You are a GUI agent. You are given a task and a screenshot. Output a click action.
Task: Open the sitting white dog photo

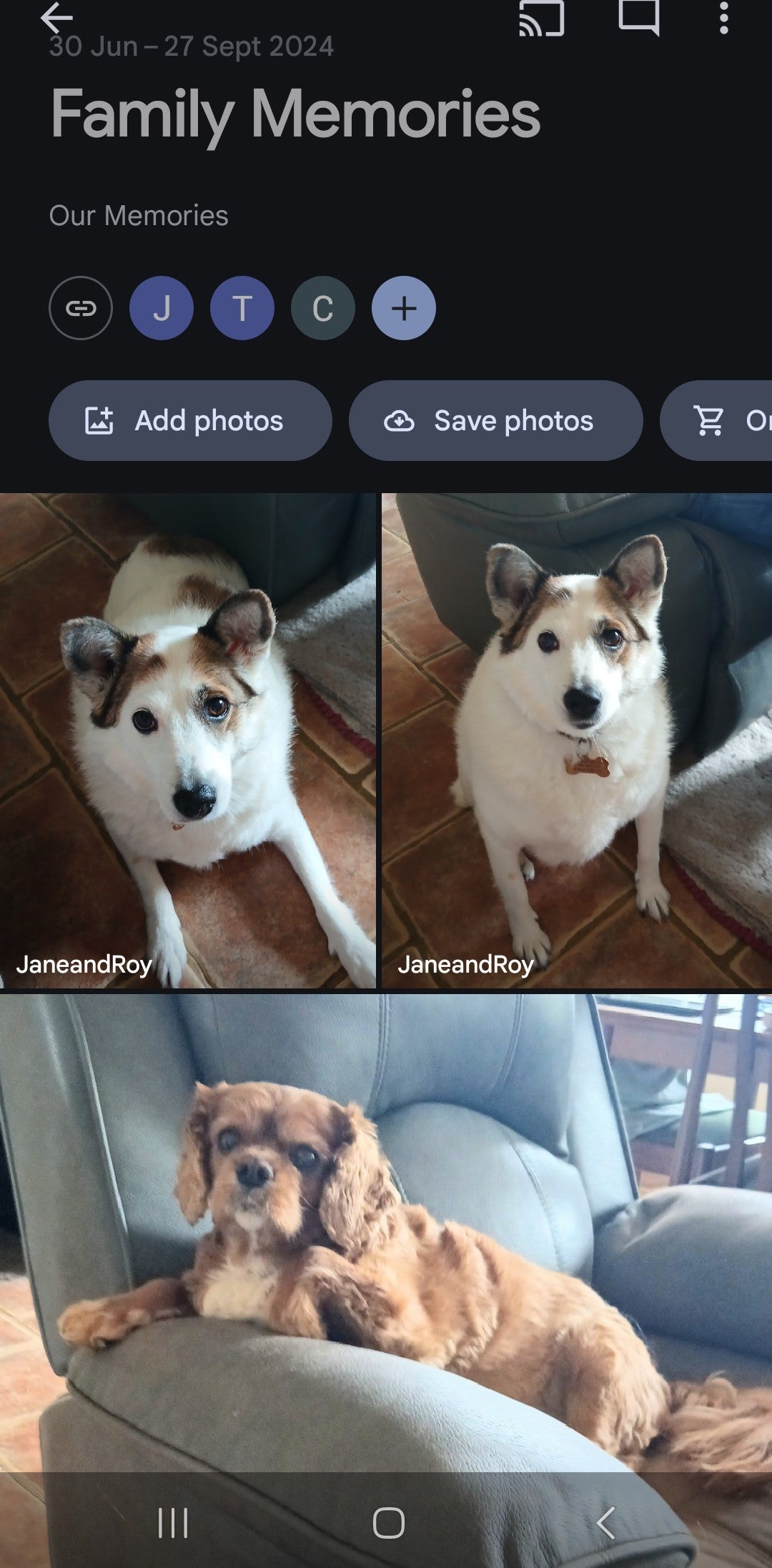pos(577,740)
